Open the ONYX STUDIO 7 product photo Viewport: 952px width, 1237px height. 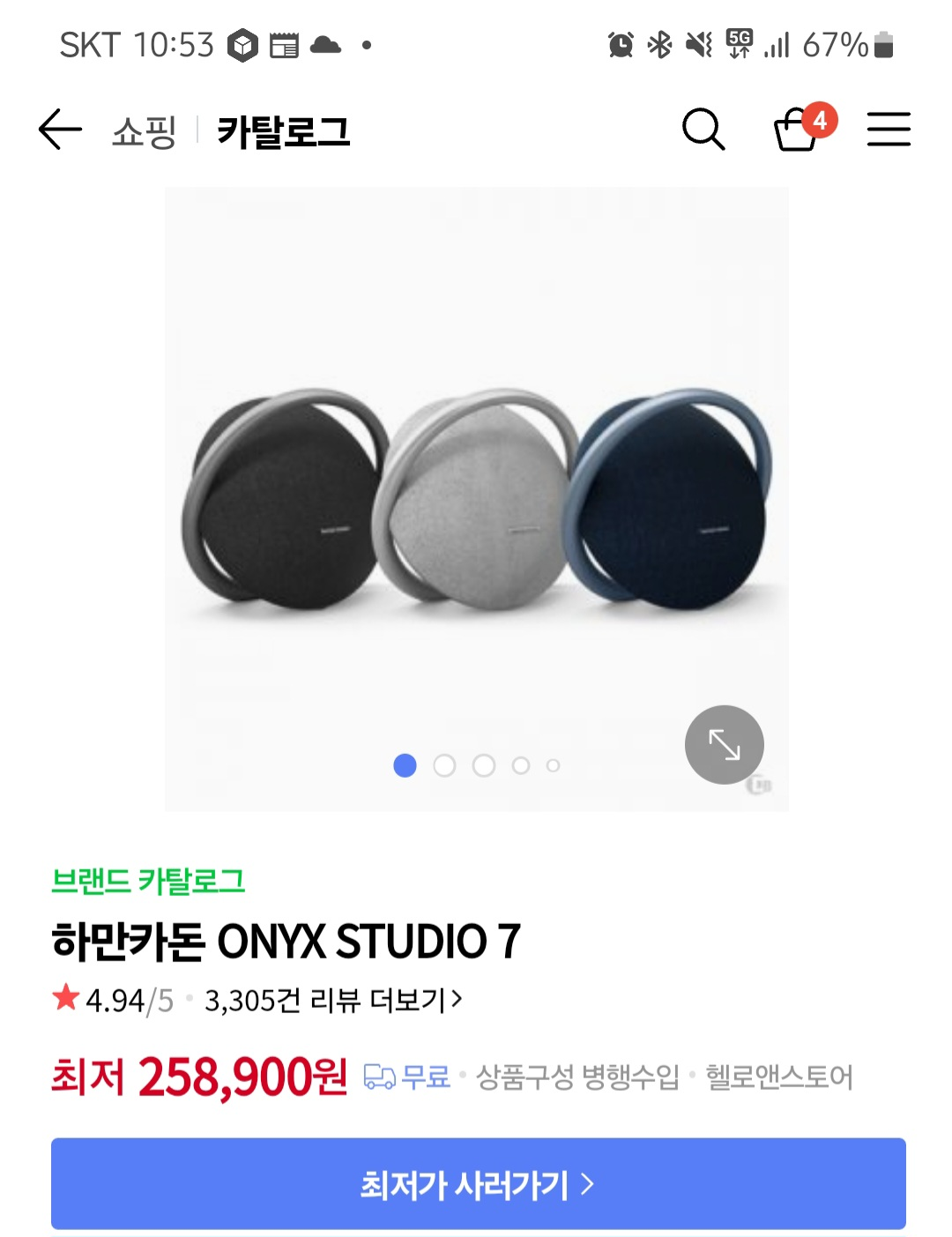click(x=476, y=498)
